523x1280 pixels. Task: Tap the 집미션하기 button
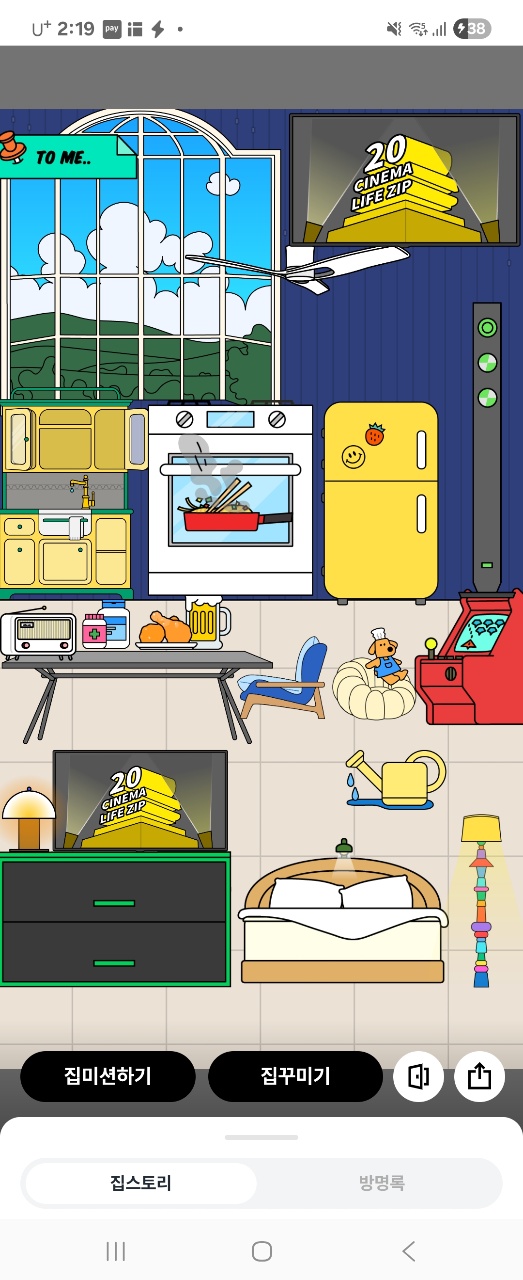click(107, 1076)
